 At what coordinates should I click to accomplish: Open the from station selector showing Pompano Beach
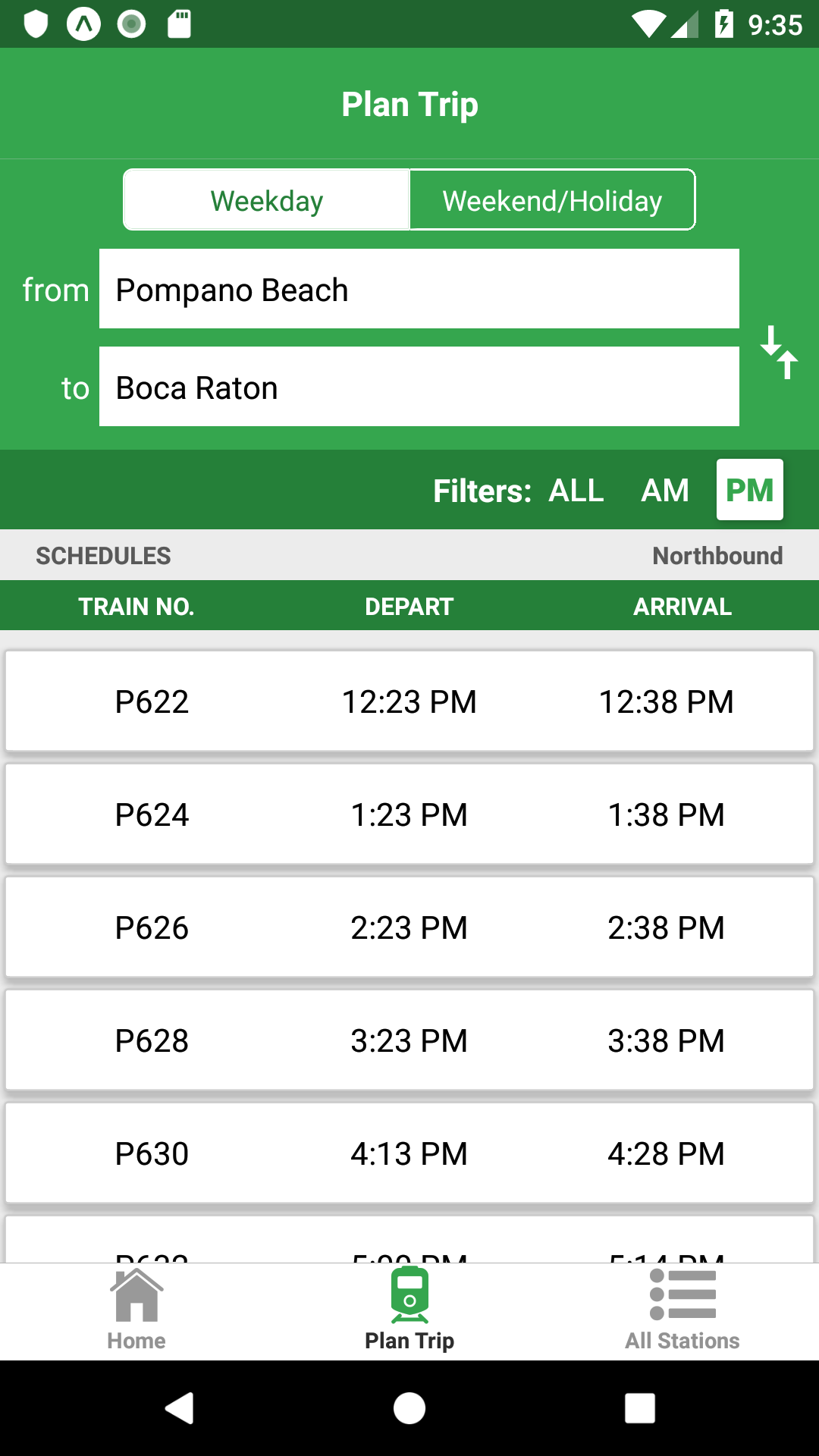click(419, 288)
